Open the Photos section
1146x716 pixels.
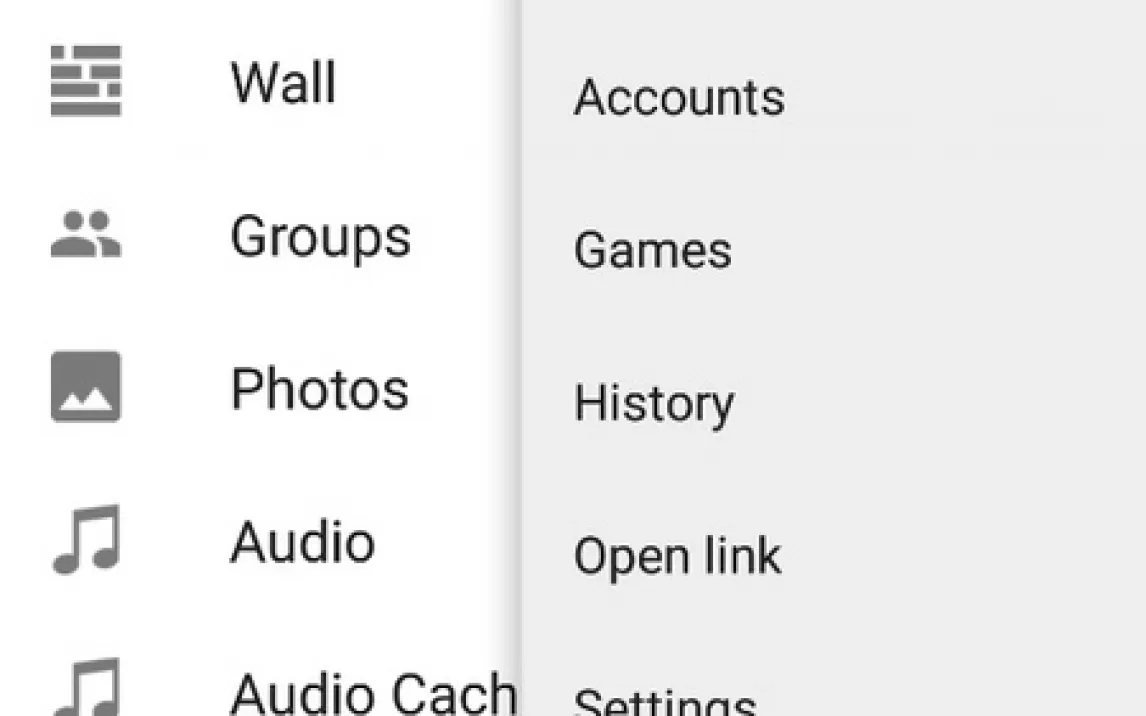pyautogui.click(x=319, y=389)
